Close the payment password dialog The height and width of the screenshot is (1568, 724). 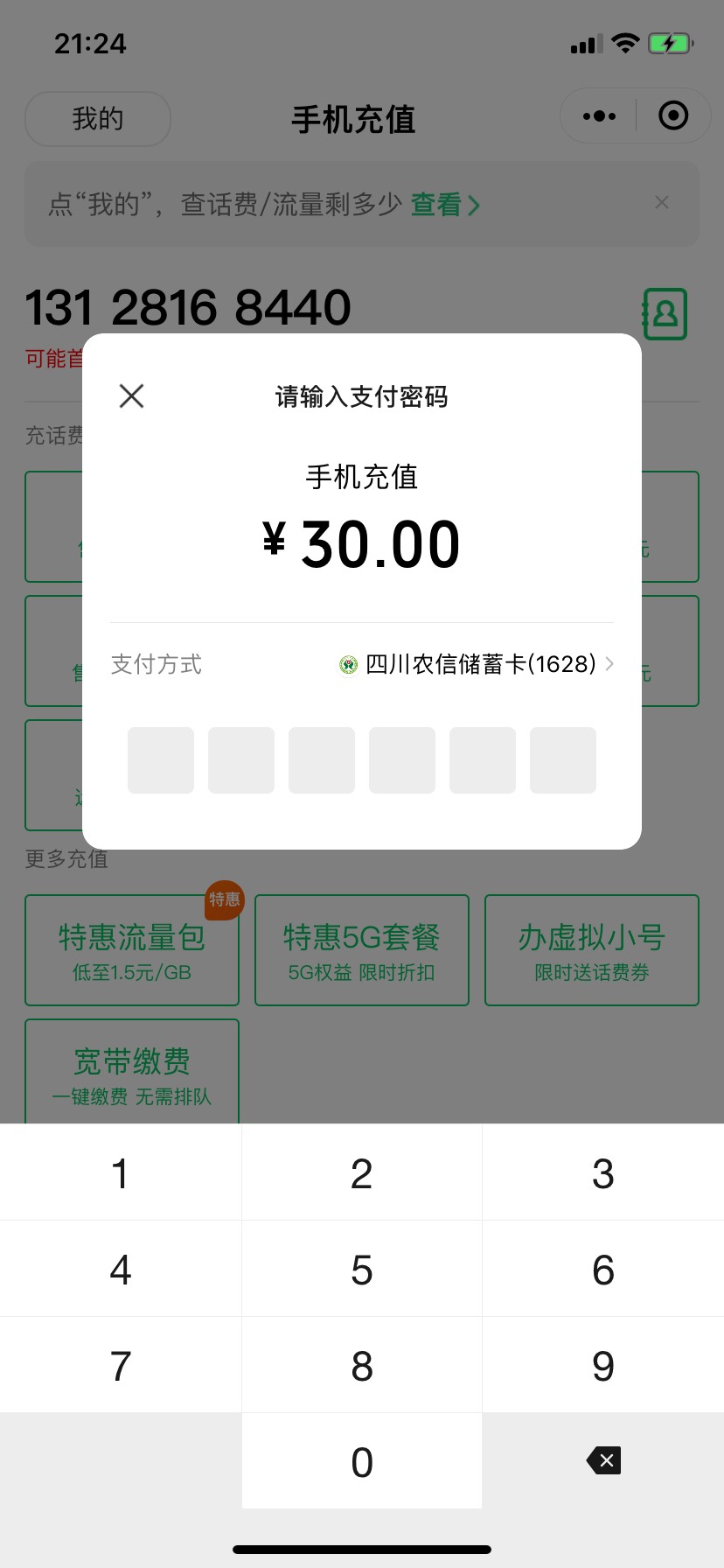click(131, 396)
